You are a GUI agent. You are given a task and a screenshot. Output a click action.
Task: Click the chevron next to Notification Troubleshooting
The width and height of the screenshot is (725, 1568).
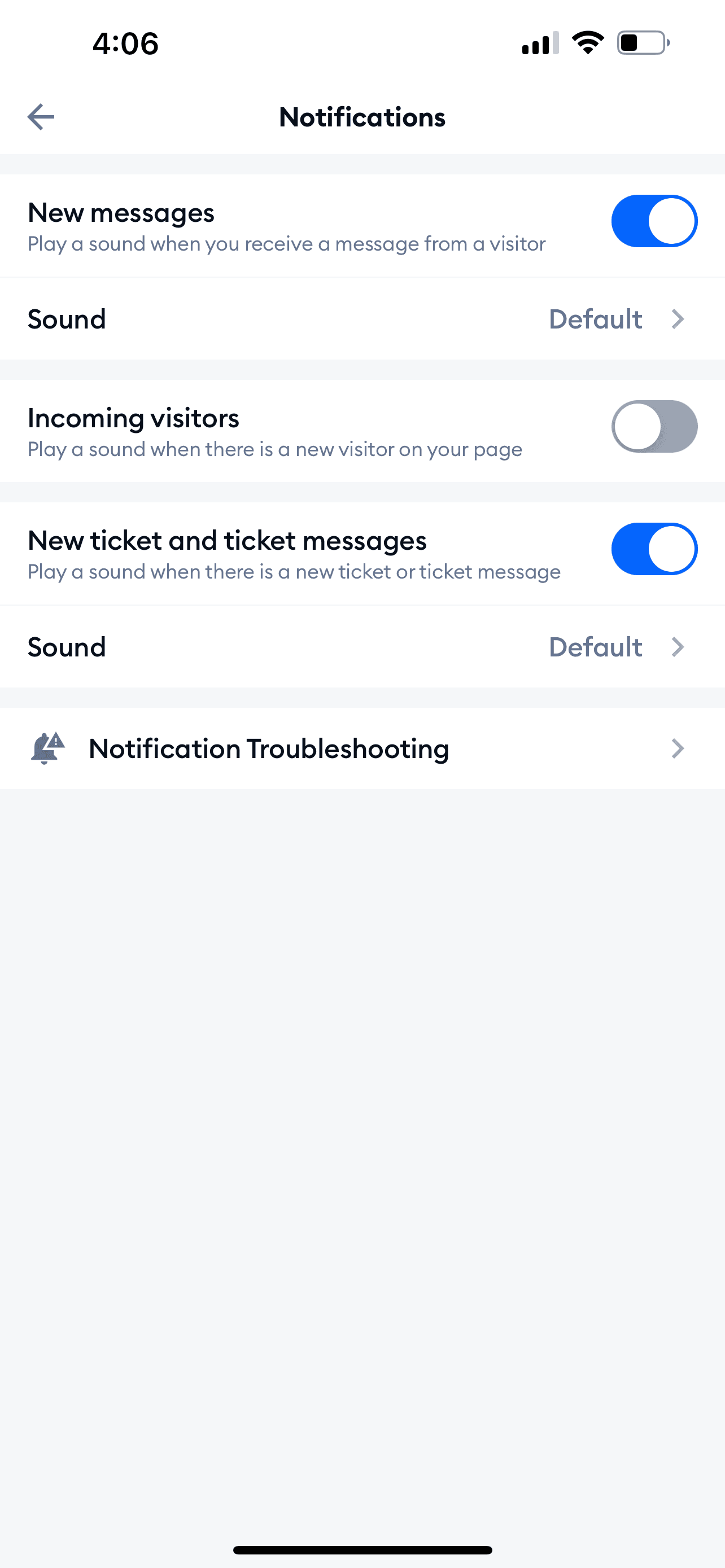point(678,748)
